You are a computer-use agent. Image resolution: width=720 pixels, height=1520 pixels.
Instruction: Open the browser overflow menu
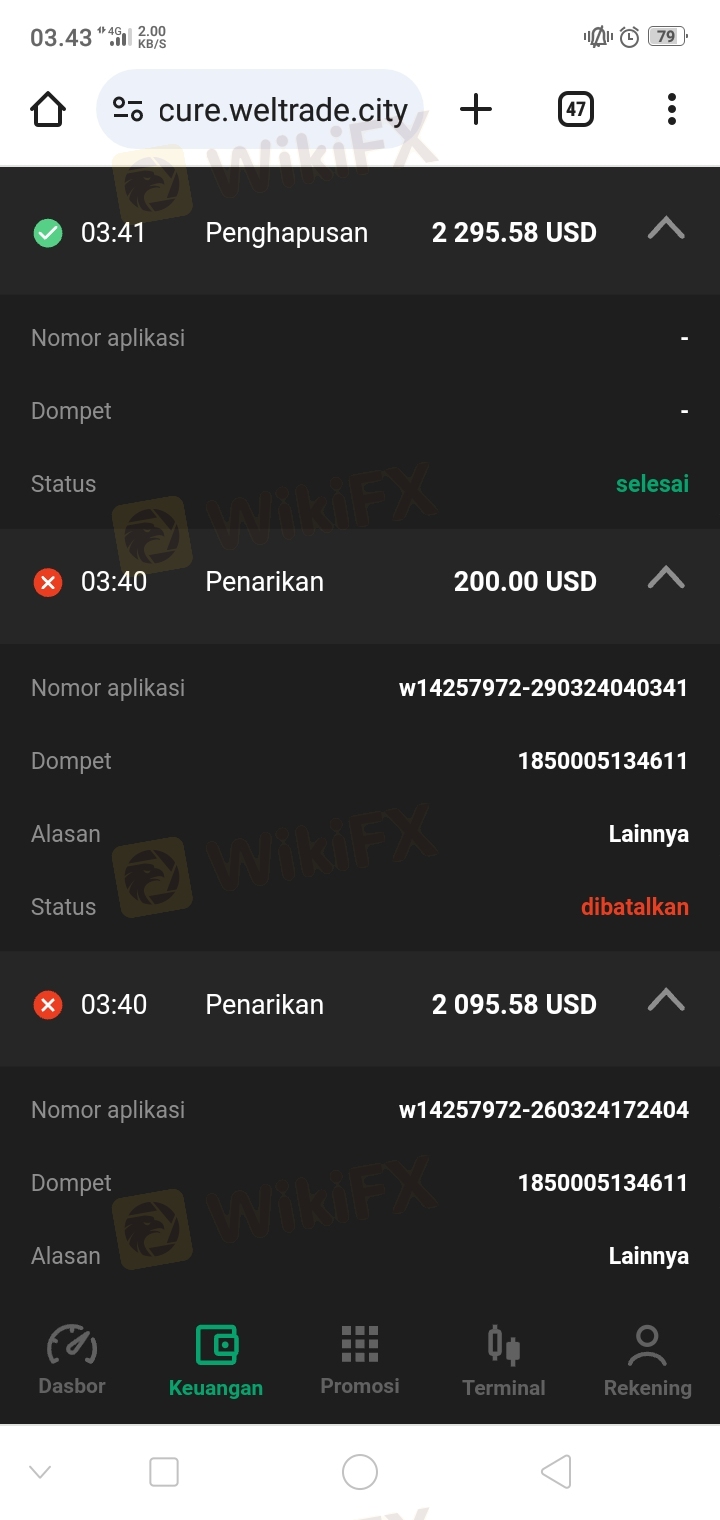[x=671, y=109]
